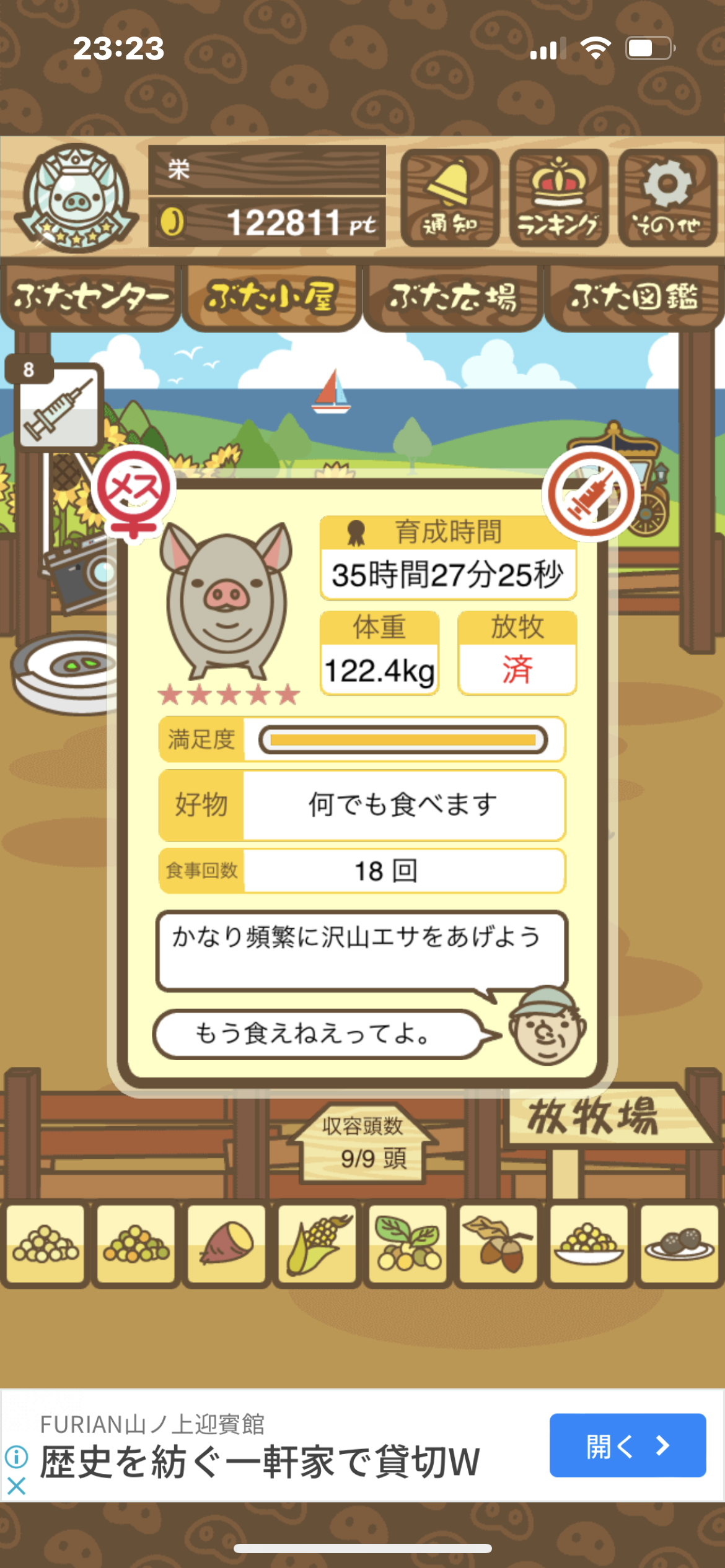Select the corn feed
725x1568 pixels.
(x=317, y=1244)
